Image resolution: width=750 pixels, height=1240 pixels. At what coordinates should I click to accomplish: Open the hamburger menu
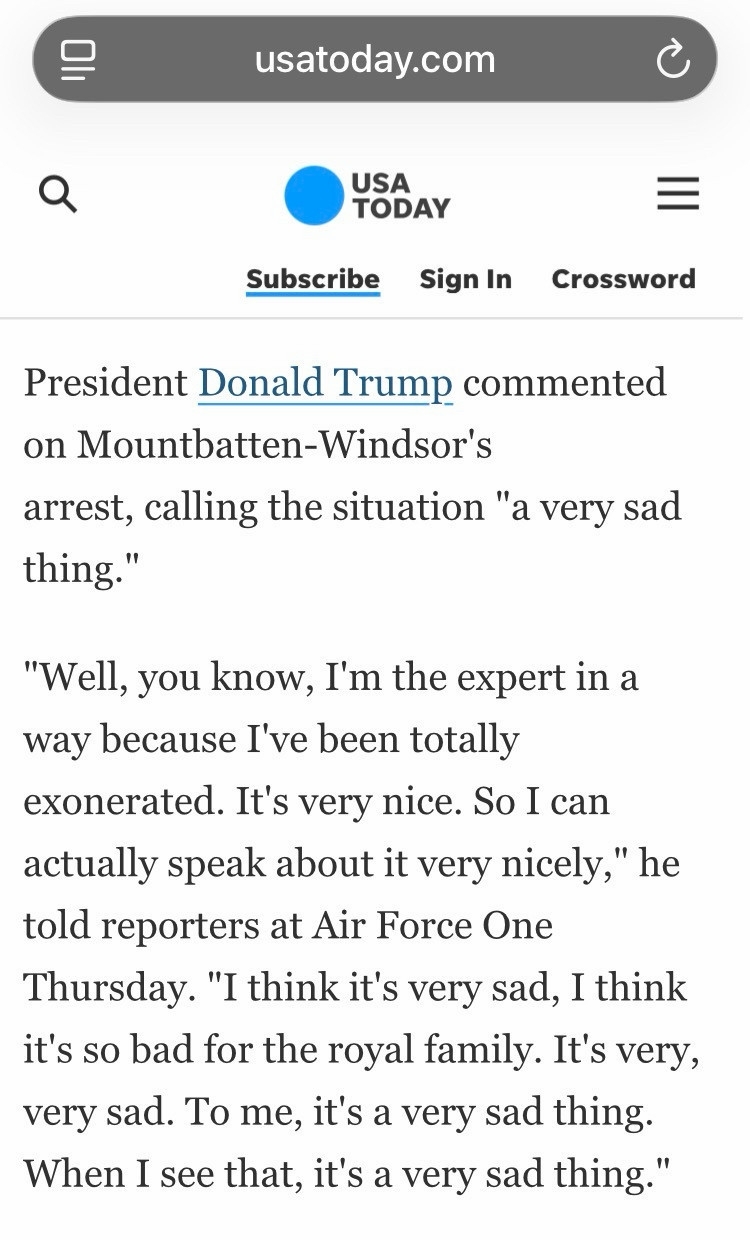click(x=678, y=194)
